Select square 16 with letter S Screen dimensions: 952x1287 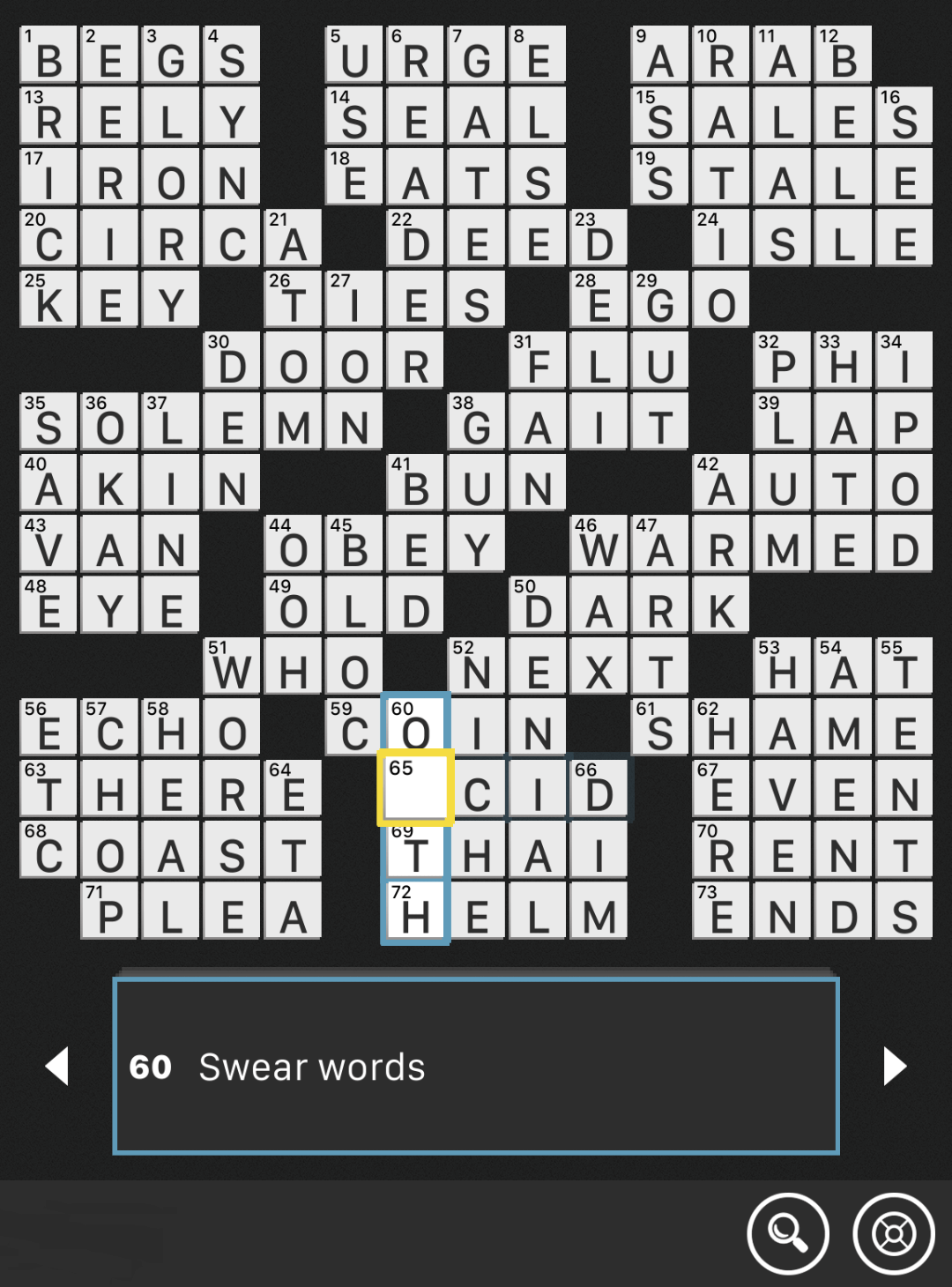904,116
